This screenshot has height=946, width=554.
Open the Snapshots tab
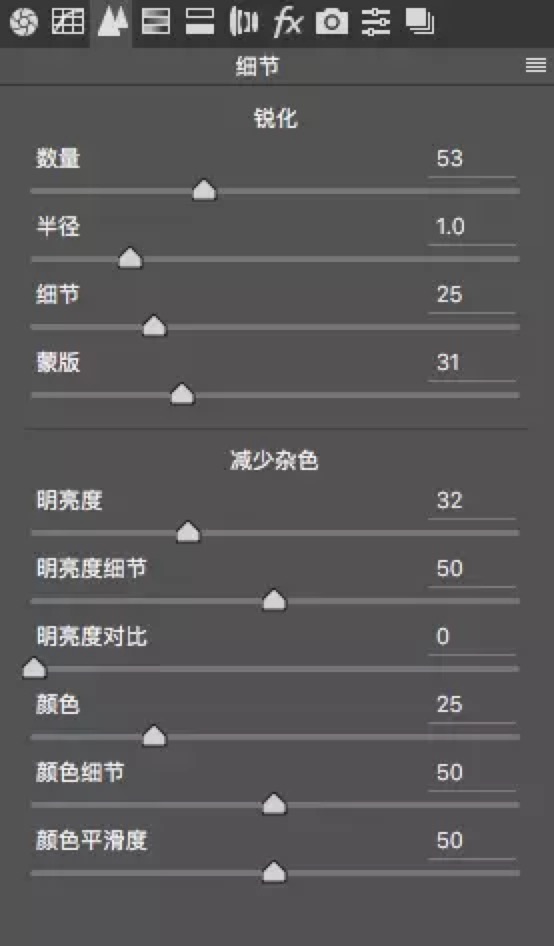coord(419,23)
